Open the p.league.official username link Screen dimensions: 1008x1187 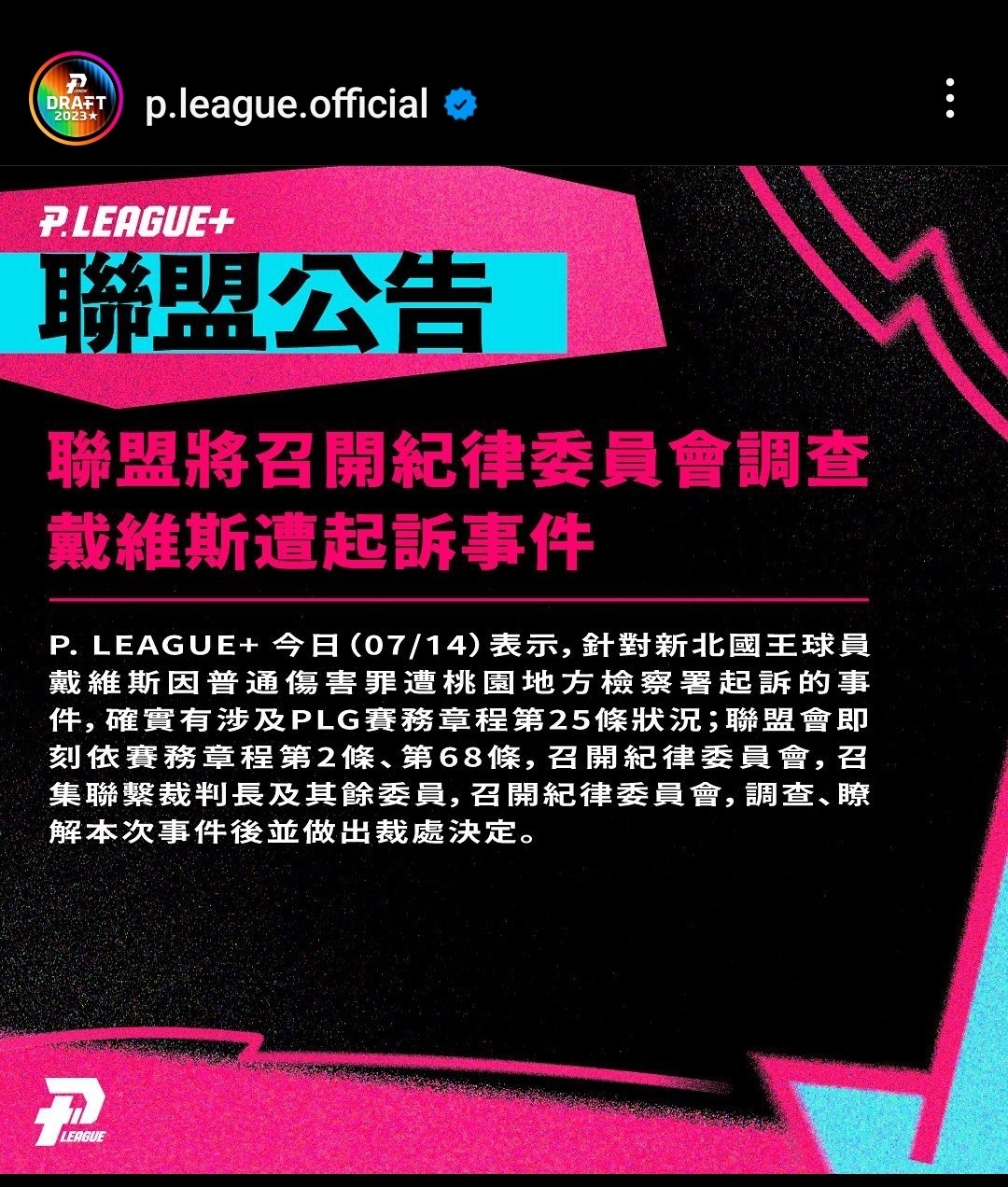coord(287,104)
